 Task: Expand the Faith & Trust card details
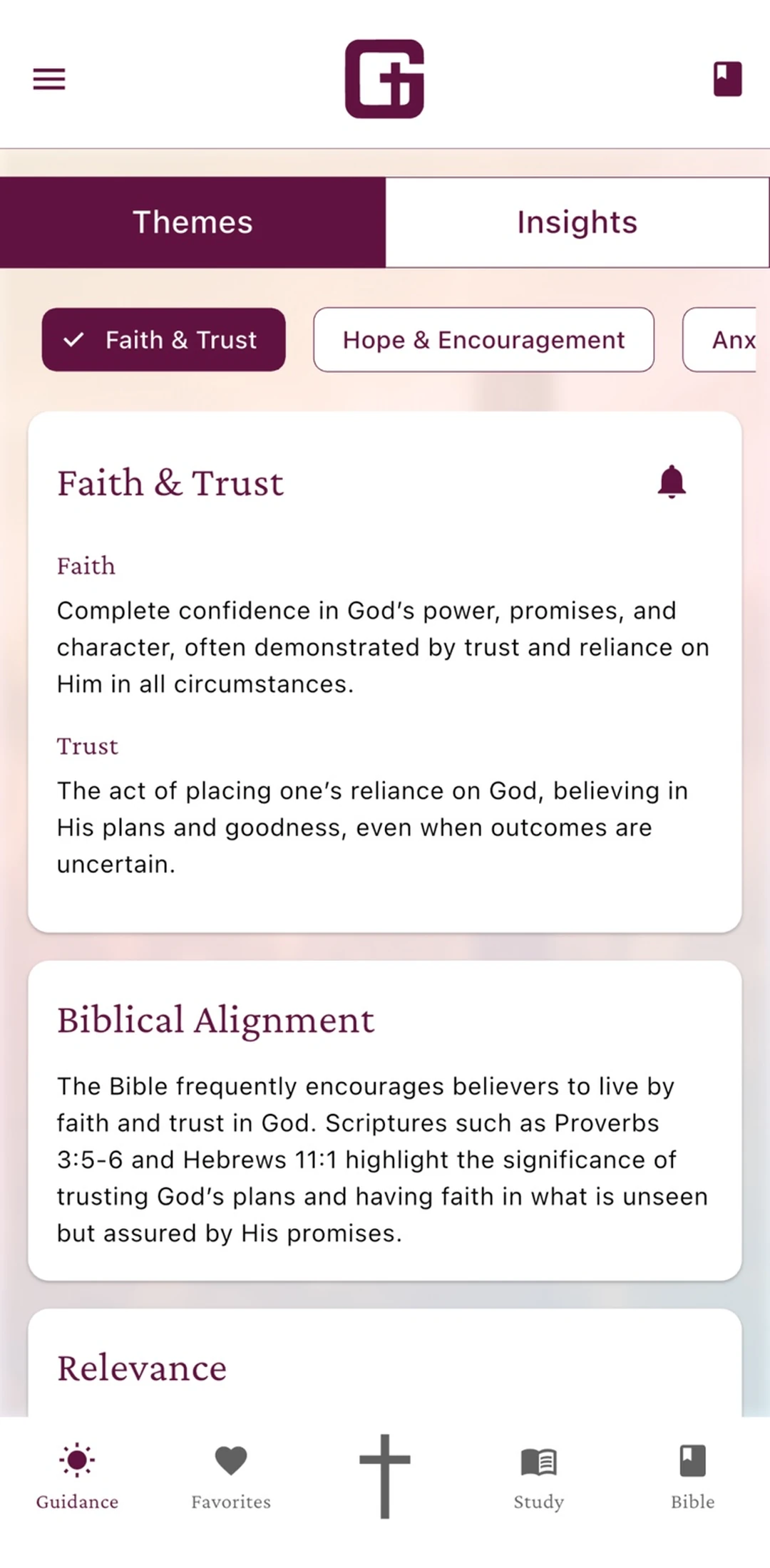pyautogui.click(x=170, y=483)
